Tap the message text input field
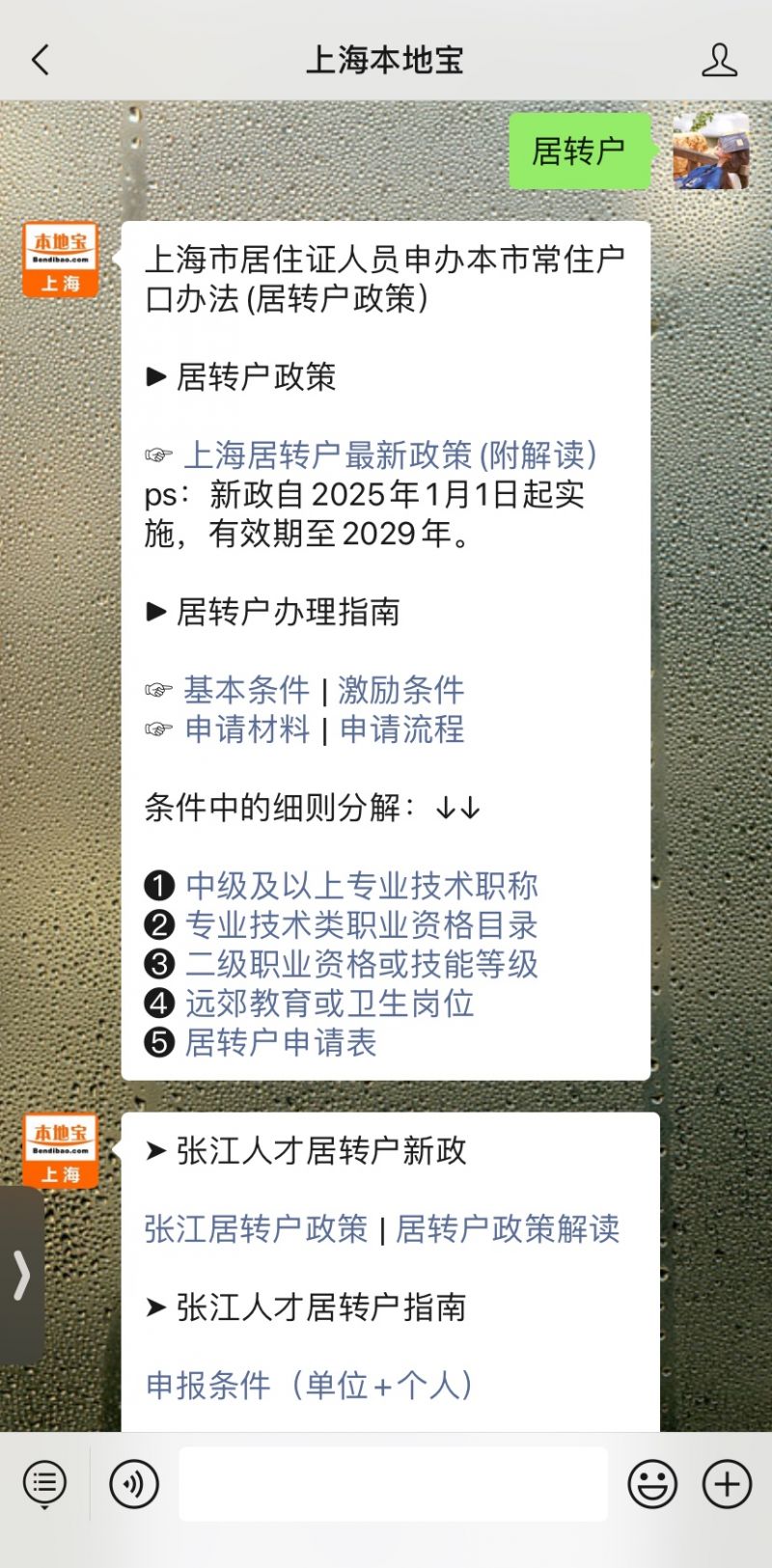 click(392, 1483)
